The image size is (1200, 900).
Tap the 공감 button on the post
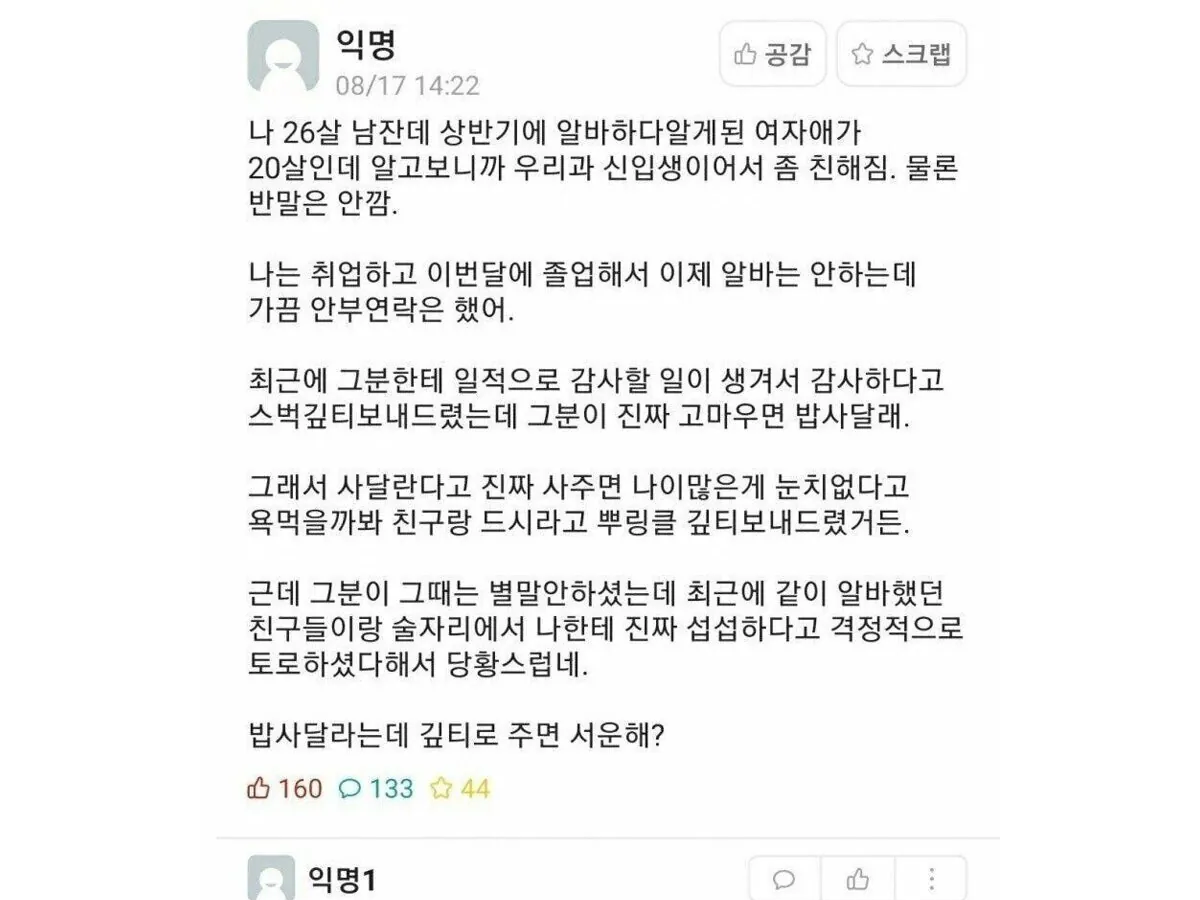pos(773,54)
